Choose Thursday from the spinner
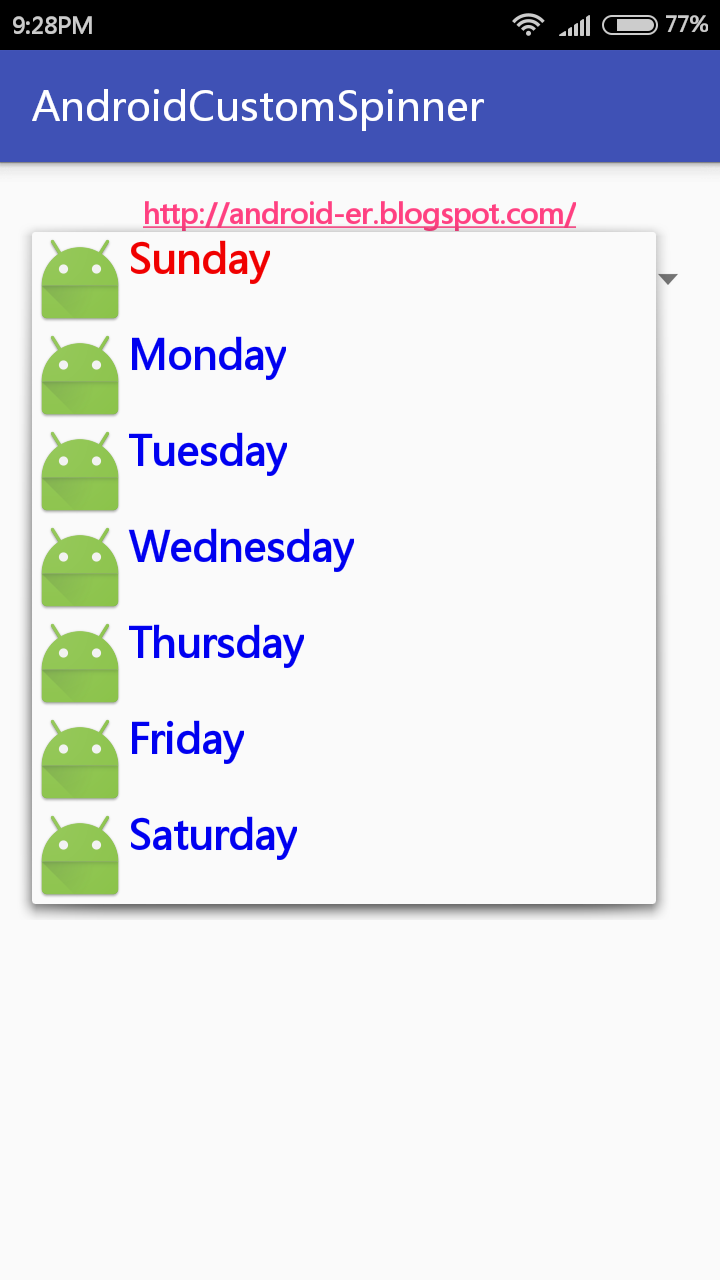Viewport: 720px width, 1280px height. coord(217,644)
